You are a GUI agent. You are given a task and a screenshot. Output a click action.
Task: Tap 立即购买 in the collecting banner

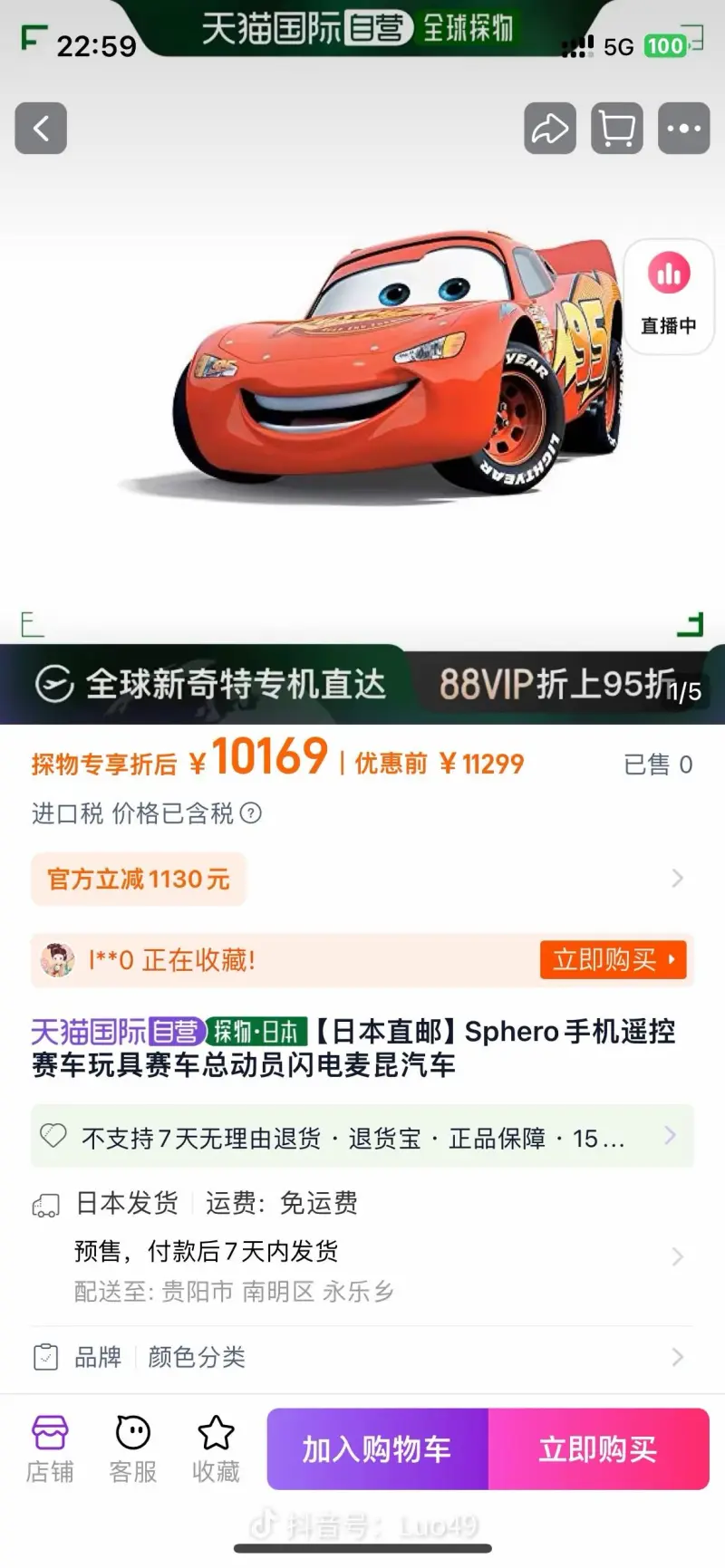tap(613, 959)
